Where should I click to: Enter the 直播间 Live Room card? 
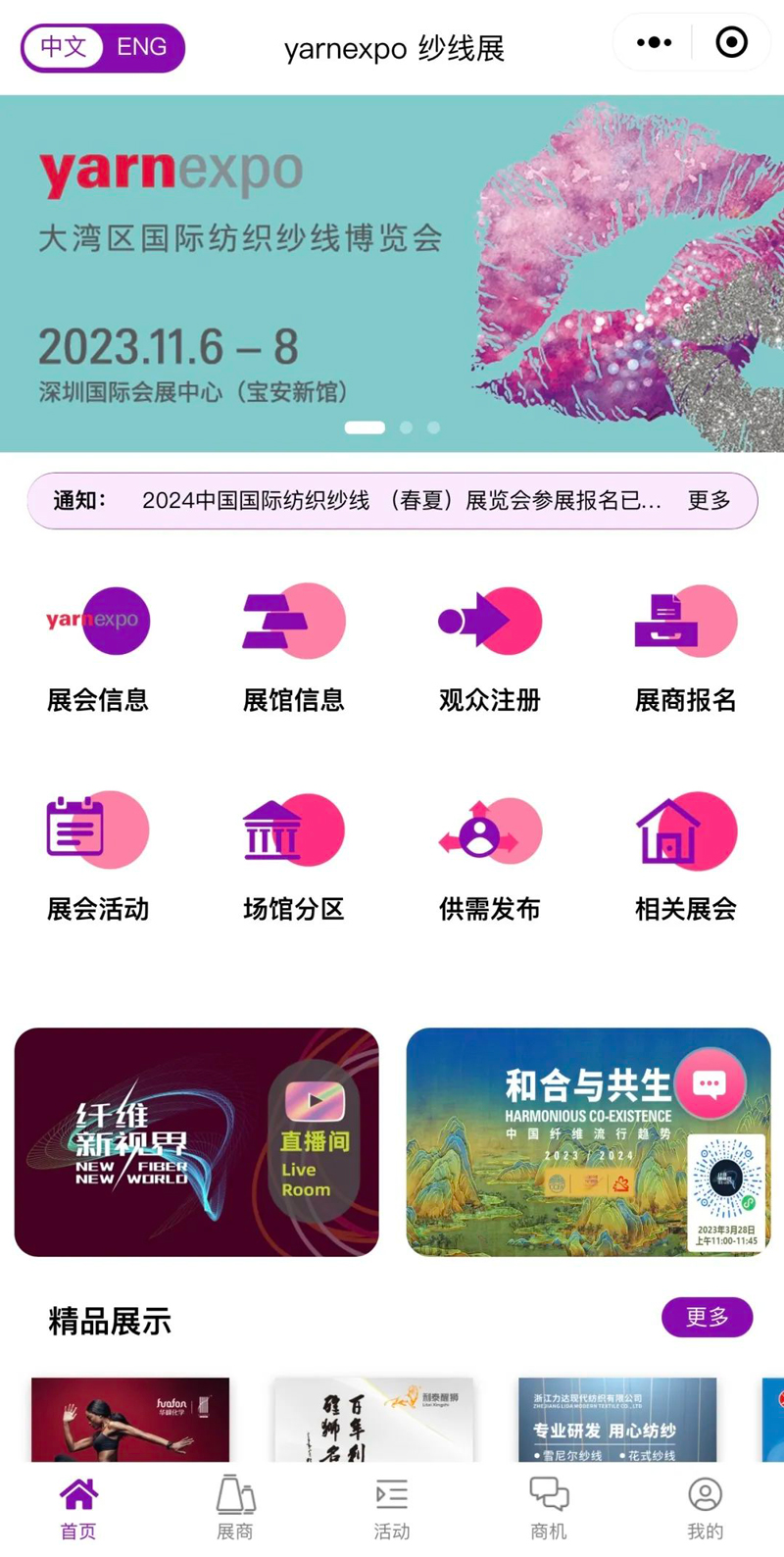click(x=197, y=1142)
